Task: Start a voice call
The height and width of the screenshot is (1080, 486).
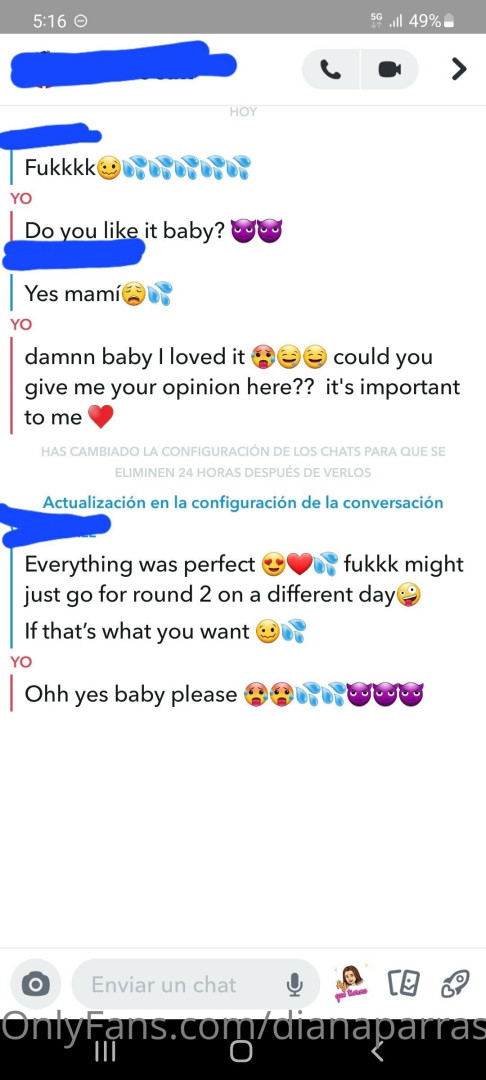Action: click(330, 69)
